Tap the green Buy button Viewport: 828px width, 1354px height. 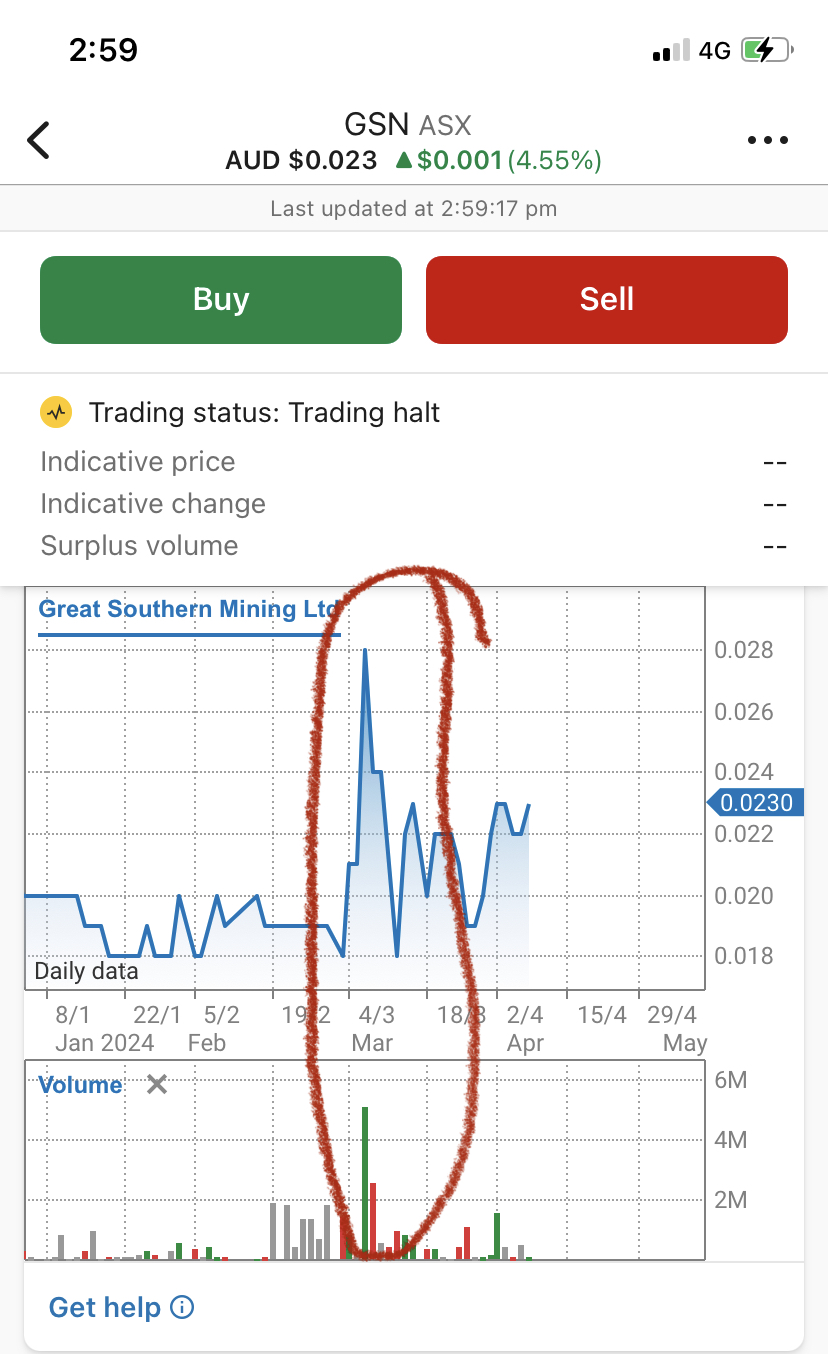[221, 300]
